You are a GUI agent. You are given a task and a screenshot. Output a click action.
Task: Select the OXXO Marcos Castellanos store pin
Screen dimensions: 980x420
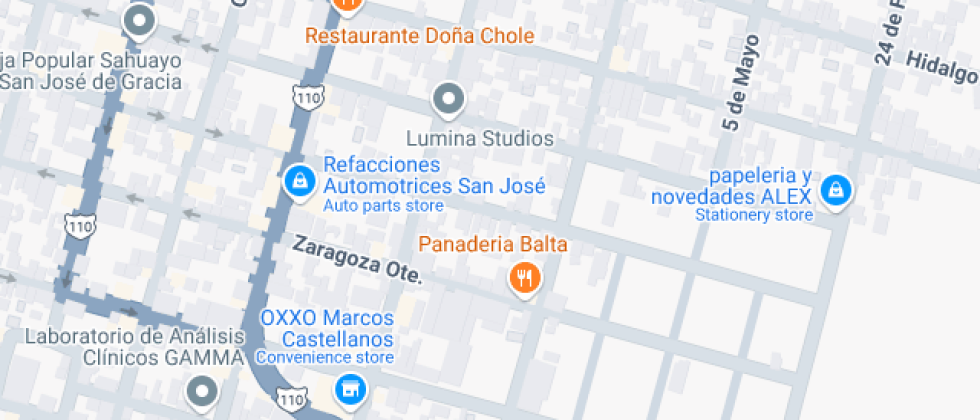tap(349, 389)
